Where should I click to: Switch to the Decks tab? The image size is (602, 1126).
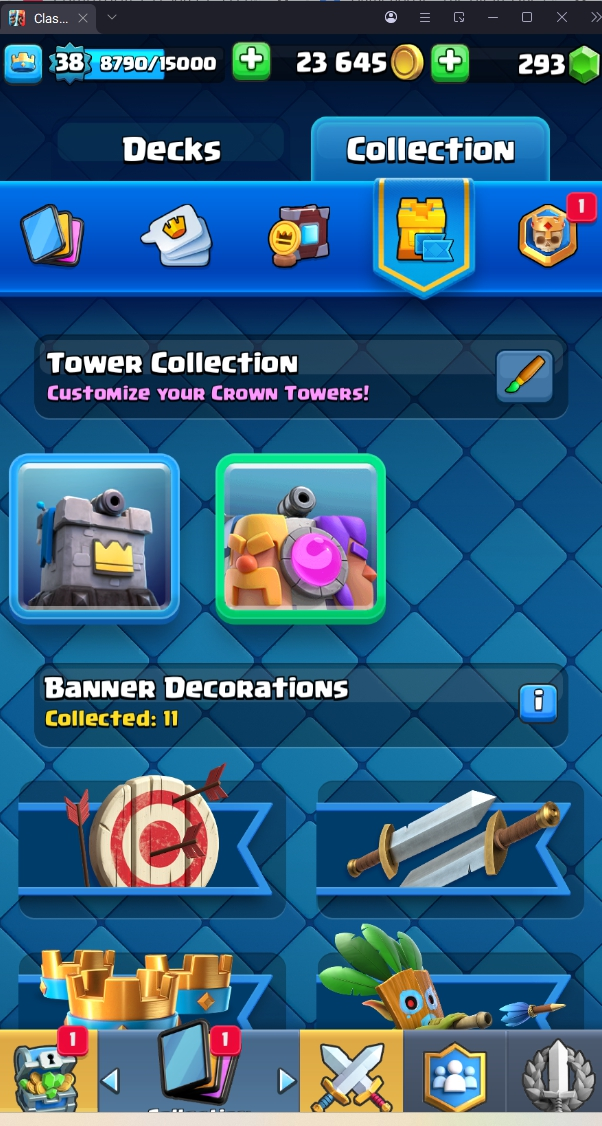[171, 149]
